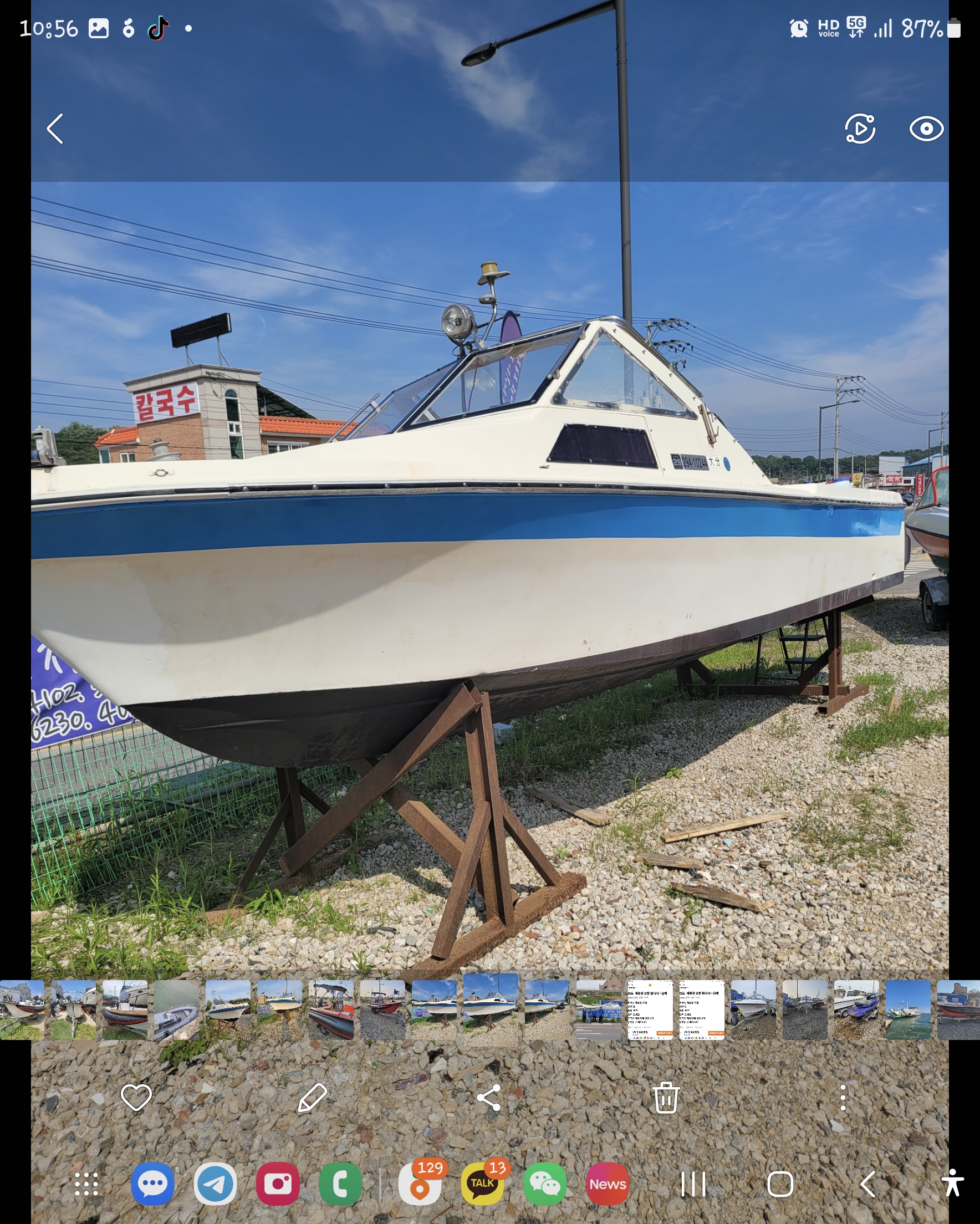Open the three-dot more options menu
This screenshot has height=1224, width=980.
[843, 1098]
